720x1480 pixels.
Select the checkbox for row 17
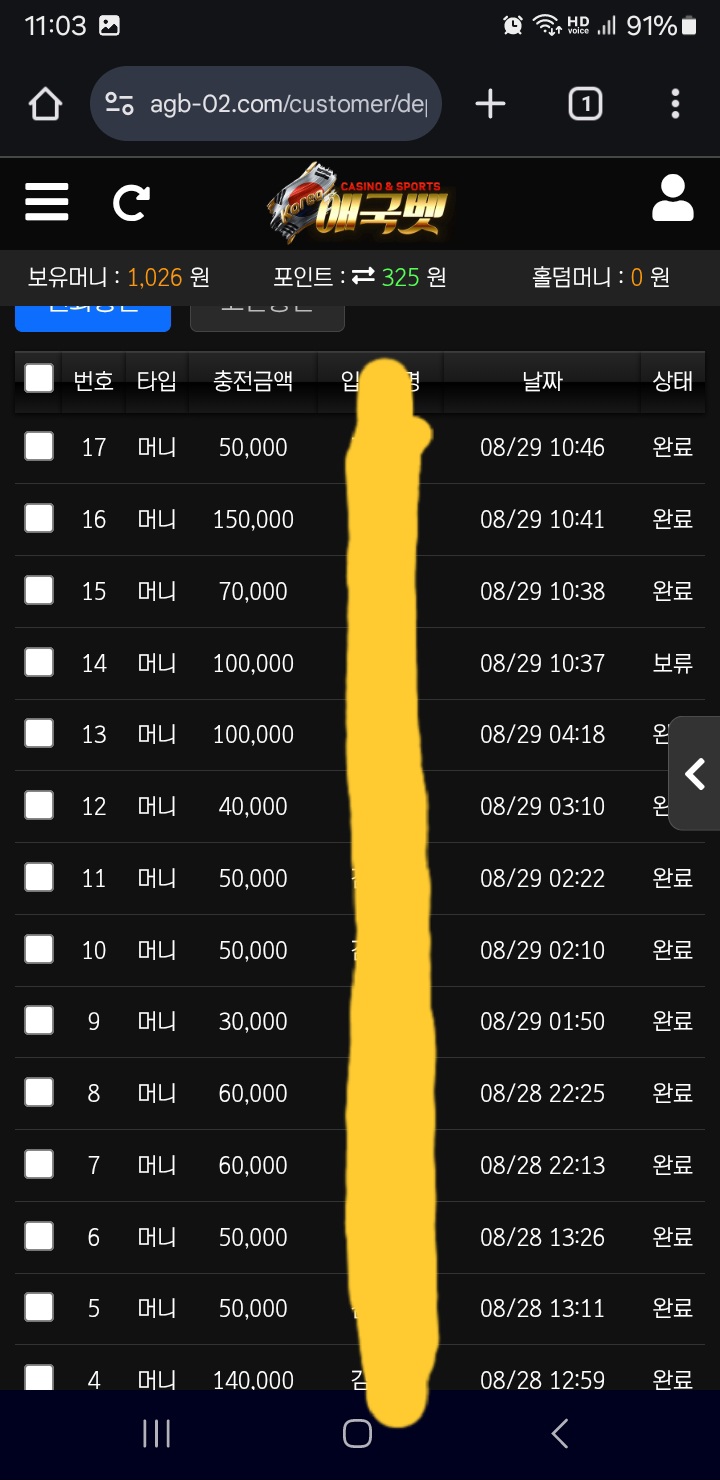tap(39, 446)
